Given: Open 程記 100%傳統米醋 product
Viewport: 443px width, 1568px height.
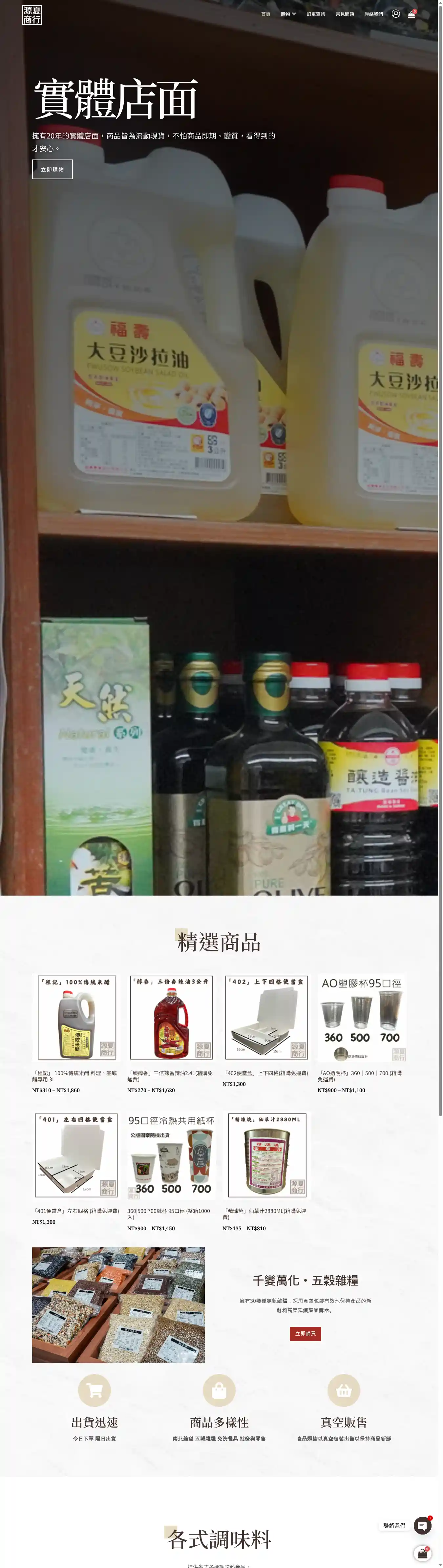Looking at the screenshot, I should click(x=77, y=1017).
